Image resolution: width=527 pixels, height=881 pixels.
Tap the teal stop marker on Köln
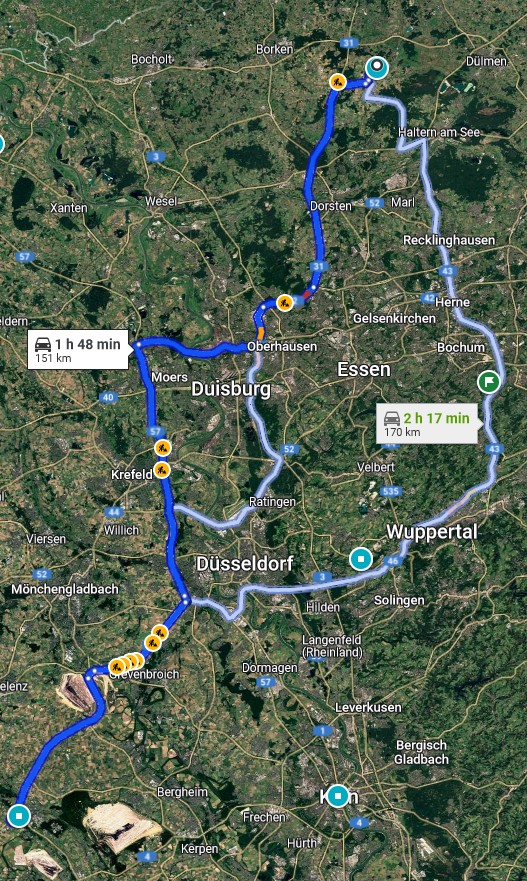(338, 796)
